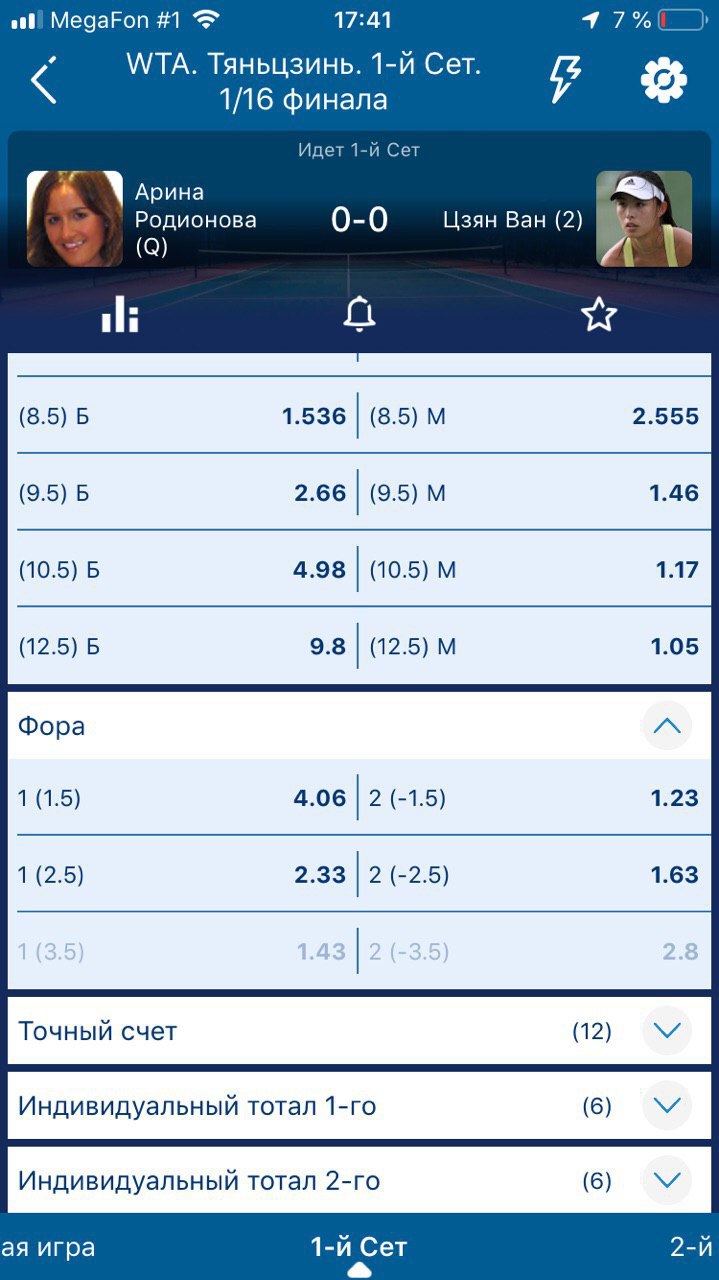Select handicap 1 (2.5) odds 2.33

tap(182, 875)
